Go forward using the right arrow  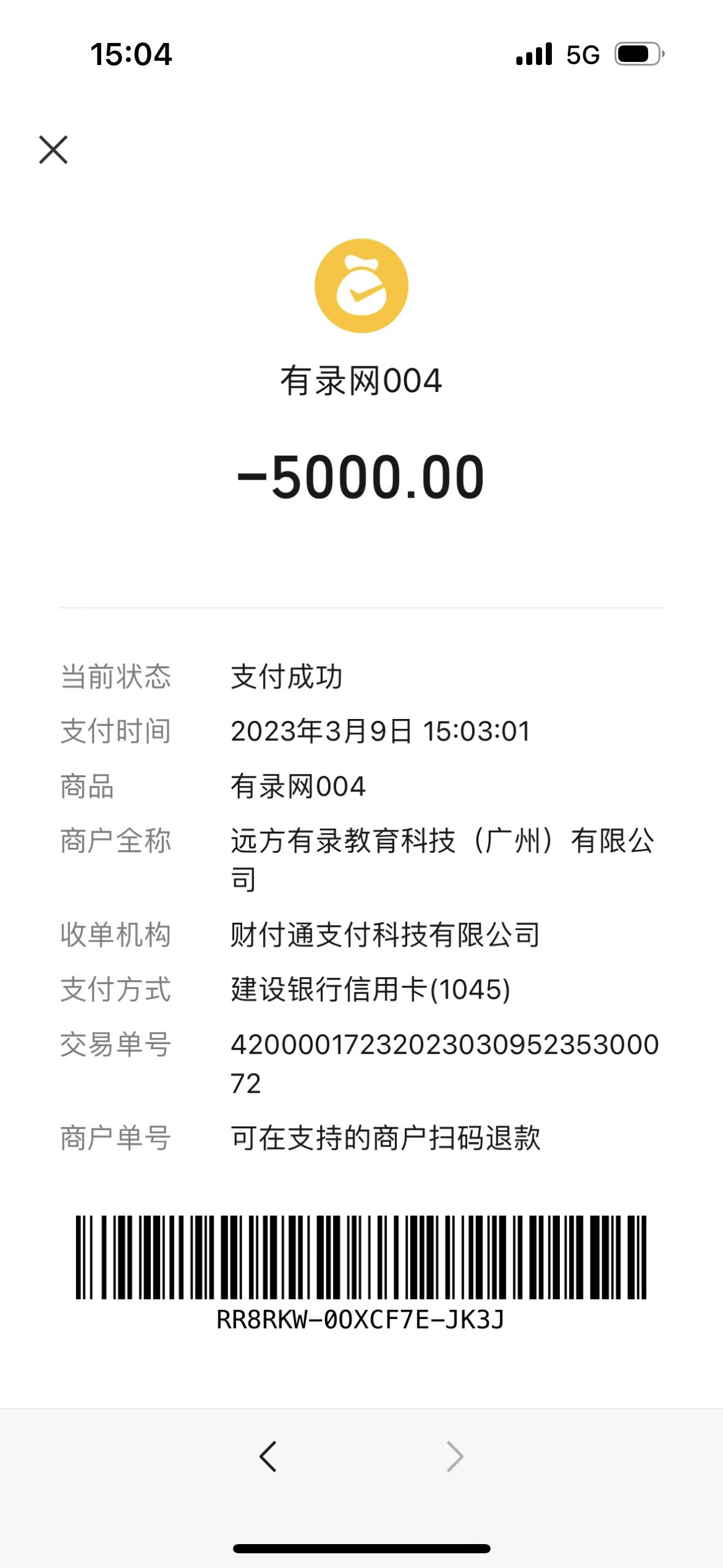click(x=454, y=1456)
